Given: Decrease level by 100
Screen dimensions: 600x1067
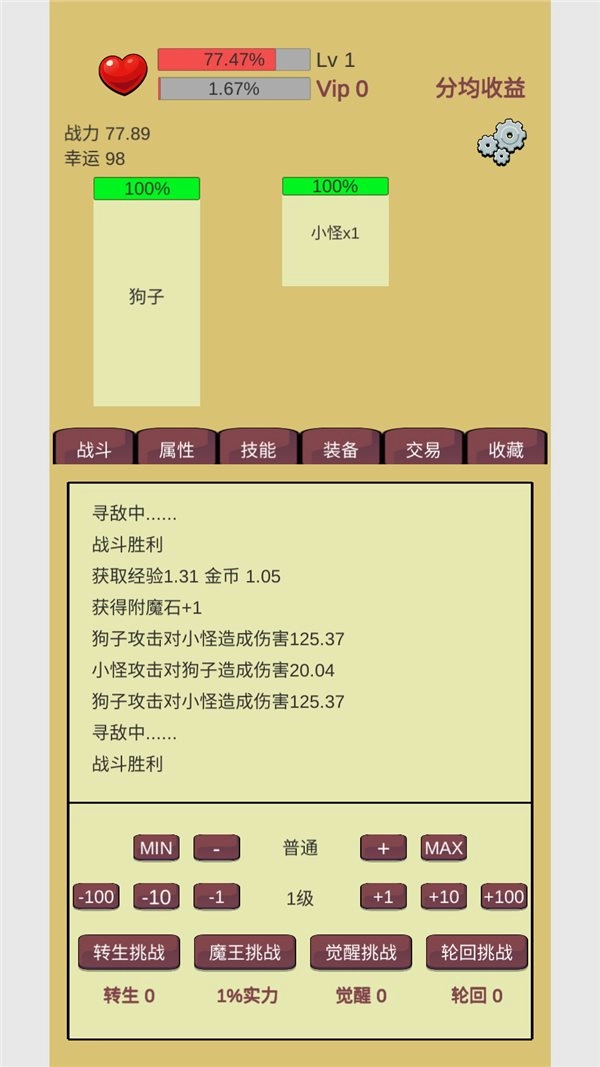Looking at the screenshot, I should pyautogui.click(x=96, y=896).
